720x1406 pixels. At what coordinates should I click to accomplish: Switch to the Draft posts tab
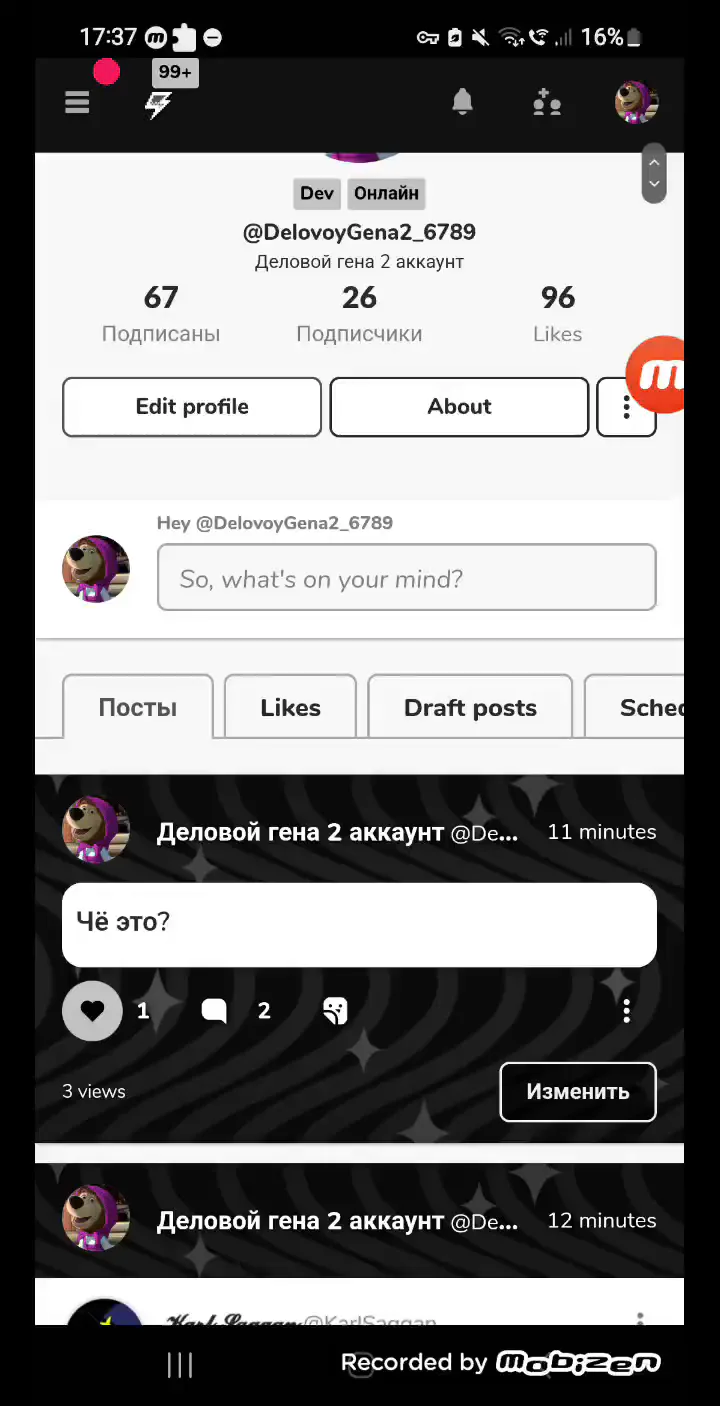tap(470, 708)
